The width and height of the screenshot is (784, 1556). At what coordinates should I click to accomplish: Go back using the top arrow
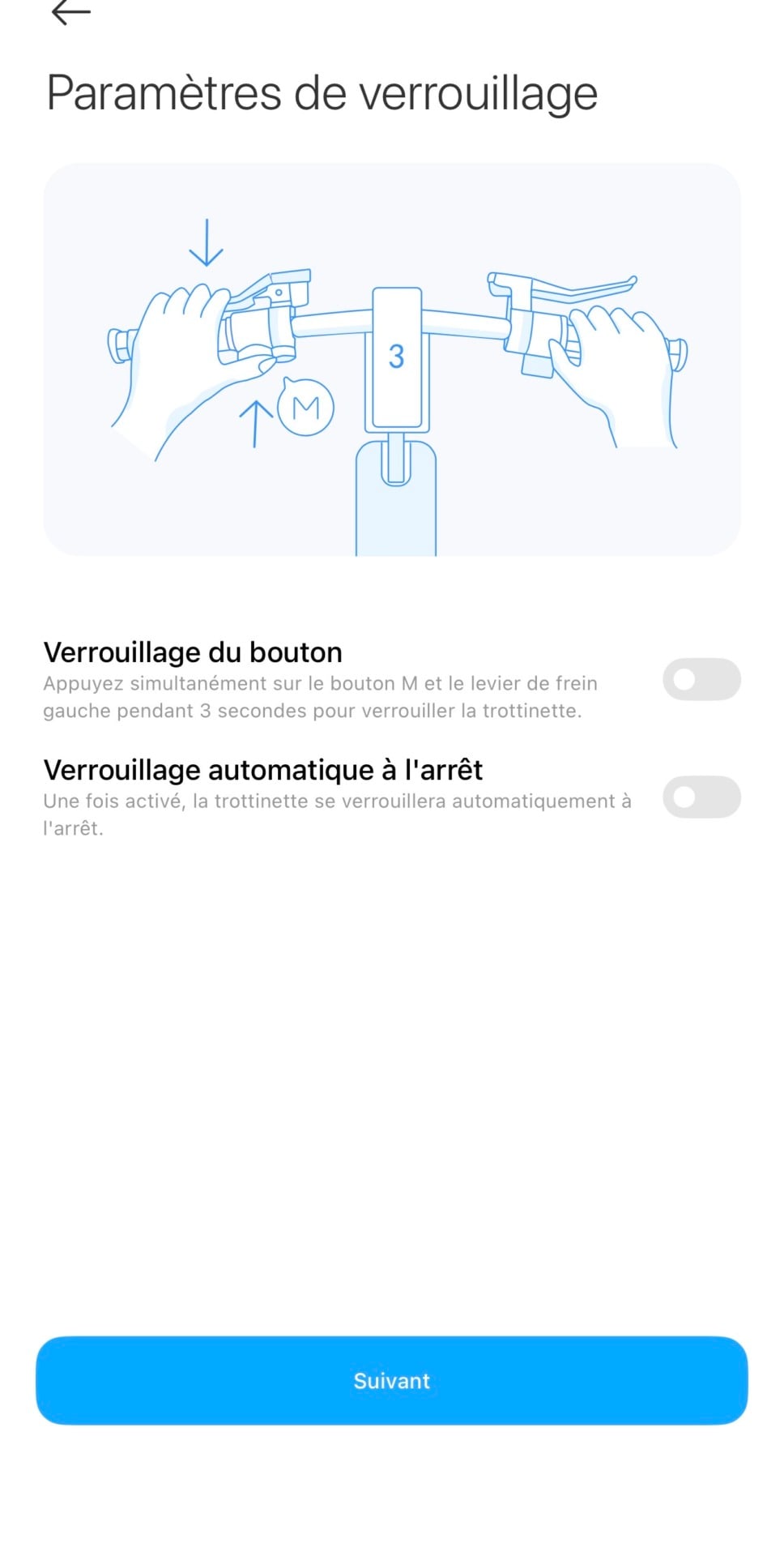(x=70, y=12)
